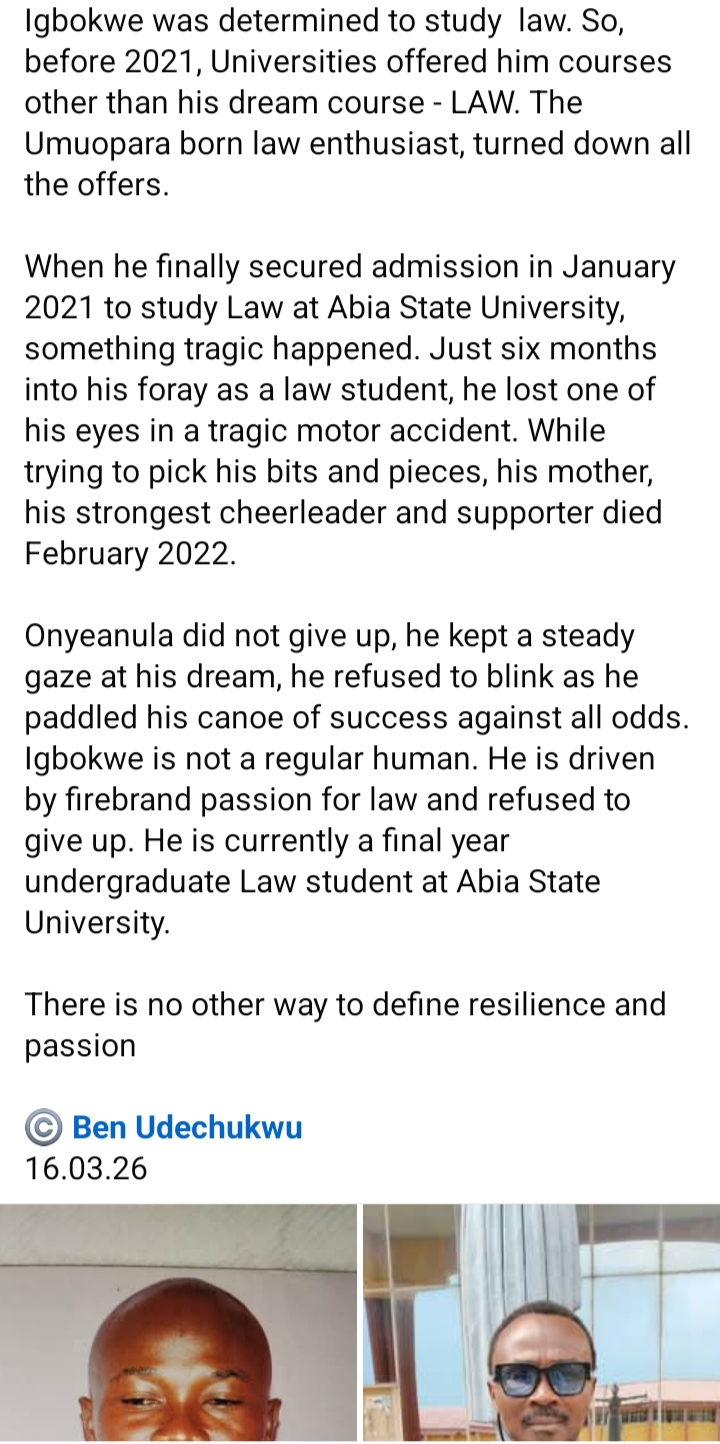Open the left photo of bald man
The image size is (720, 1444).
click(178, 1322)
